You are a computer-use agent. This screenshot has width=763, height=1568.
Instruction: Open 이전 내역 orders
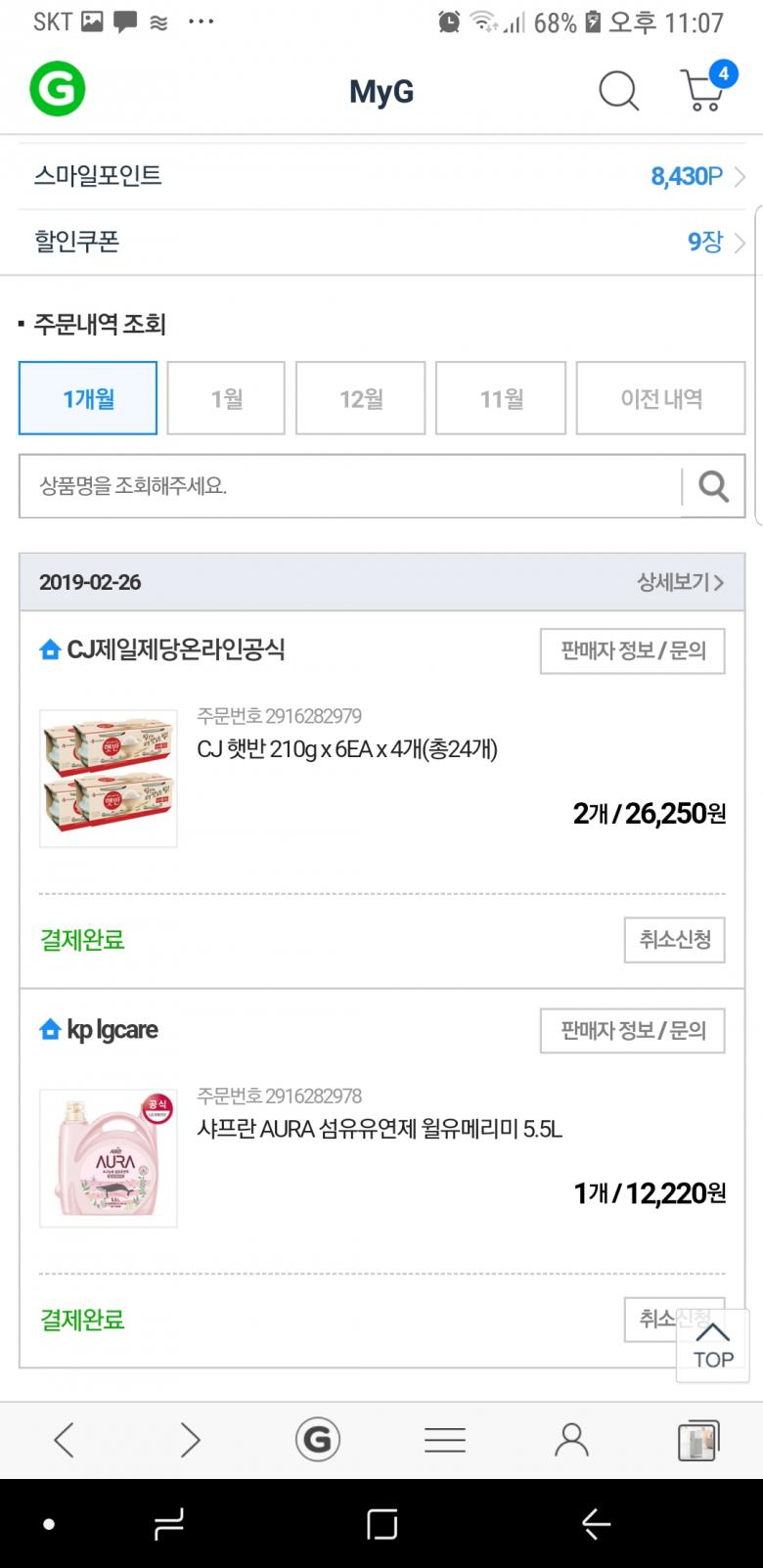pos(660,398)
